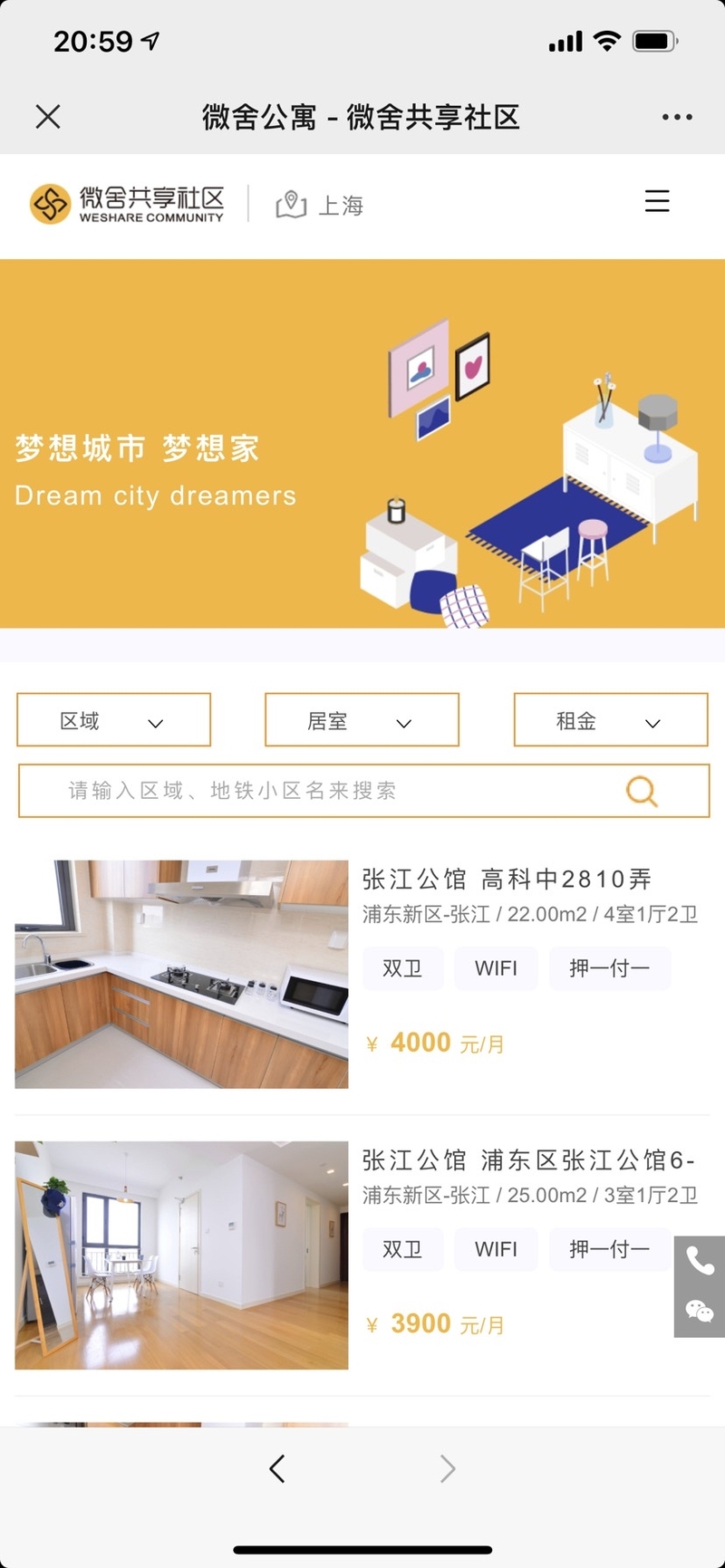Expand the 区域 dropdown filter
Screen dimensions: 725x1568
[113, 721]
